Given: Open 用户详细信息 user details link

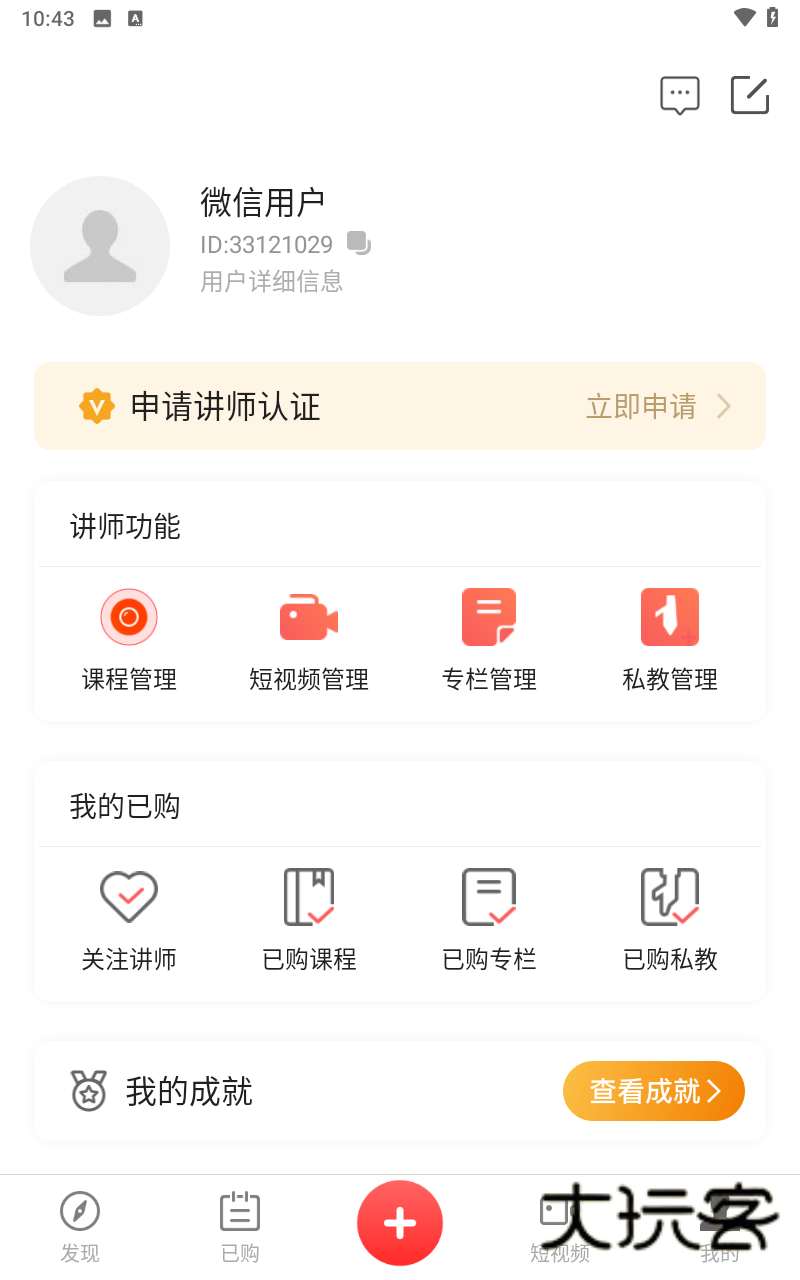Looking at the screenshot, I should pos(270,282).
